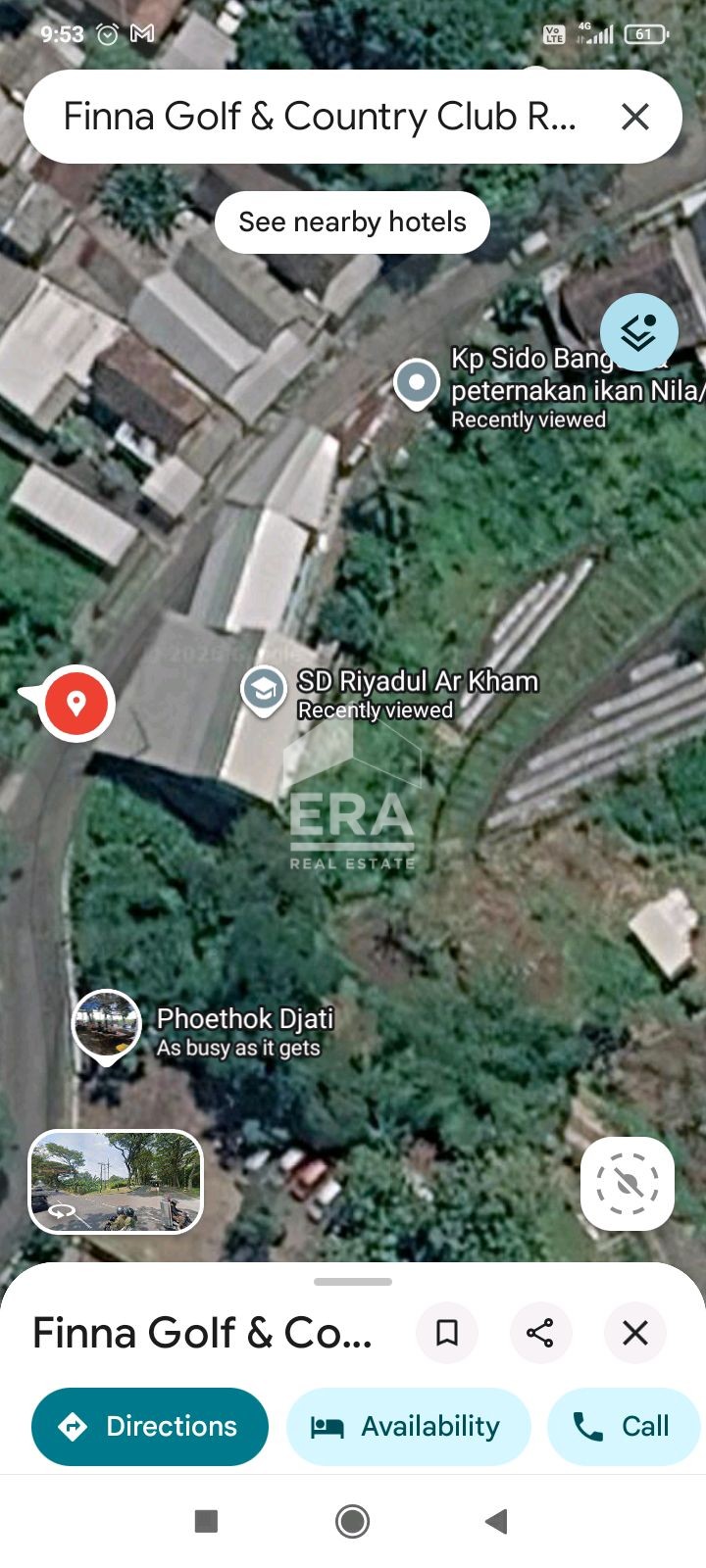The height and width of the screenshot is (1568, 706).
Task: Open the Finna Golf search field
Action: (319, 117)
